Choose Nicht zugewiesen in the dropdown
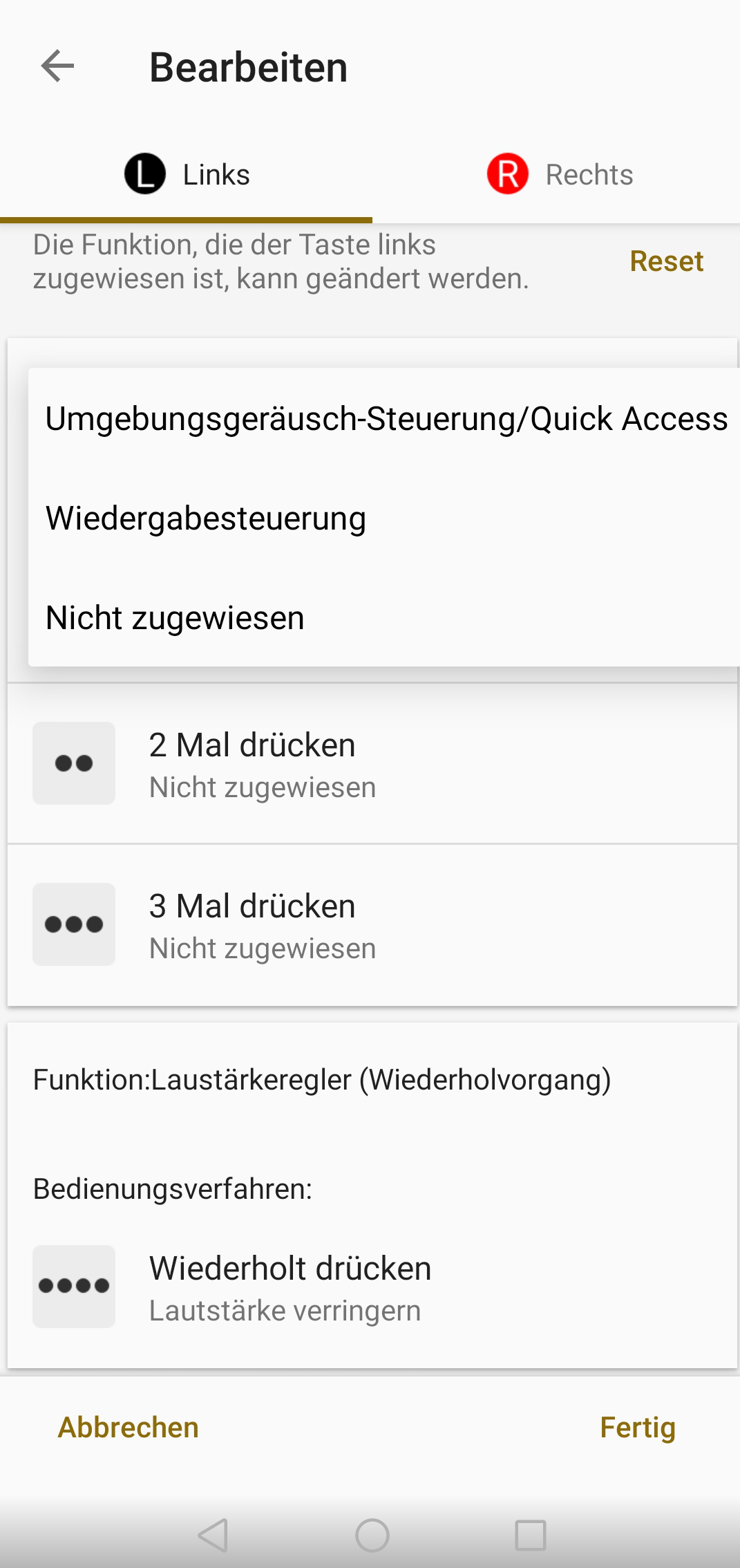The width and height of the screenshot is (740, 1568). pyautogui.click(x=386, y=617)
